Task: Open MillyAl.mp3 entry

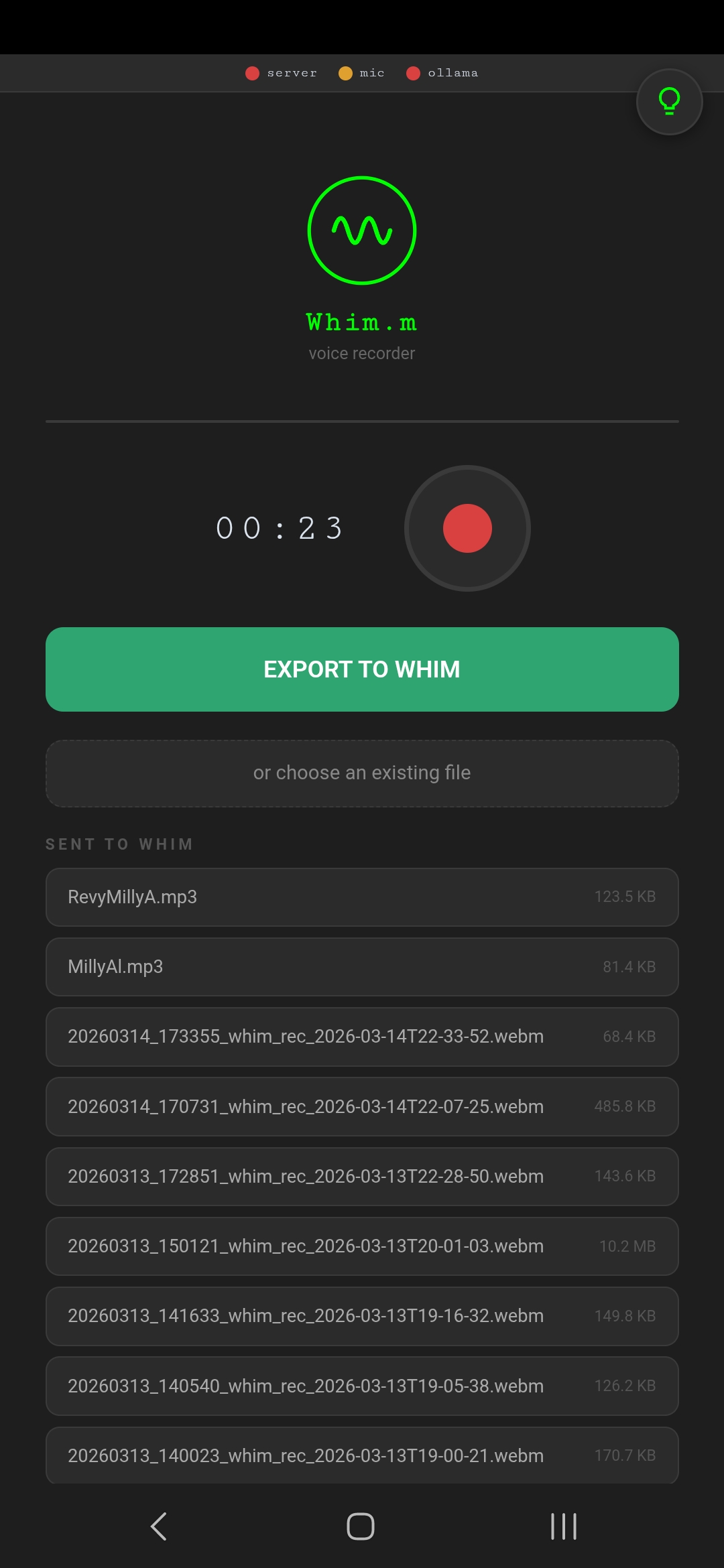Action: [361, 967]
